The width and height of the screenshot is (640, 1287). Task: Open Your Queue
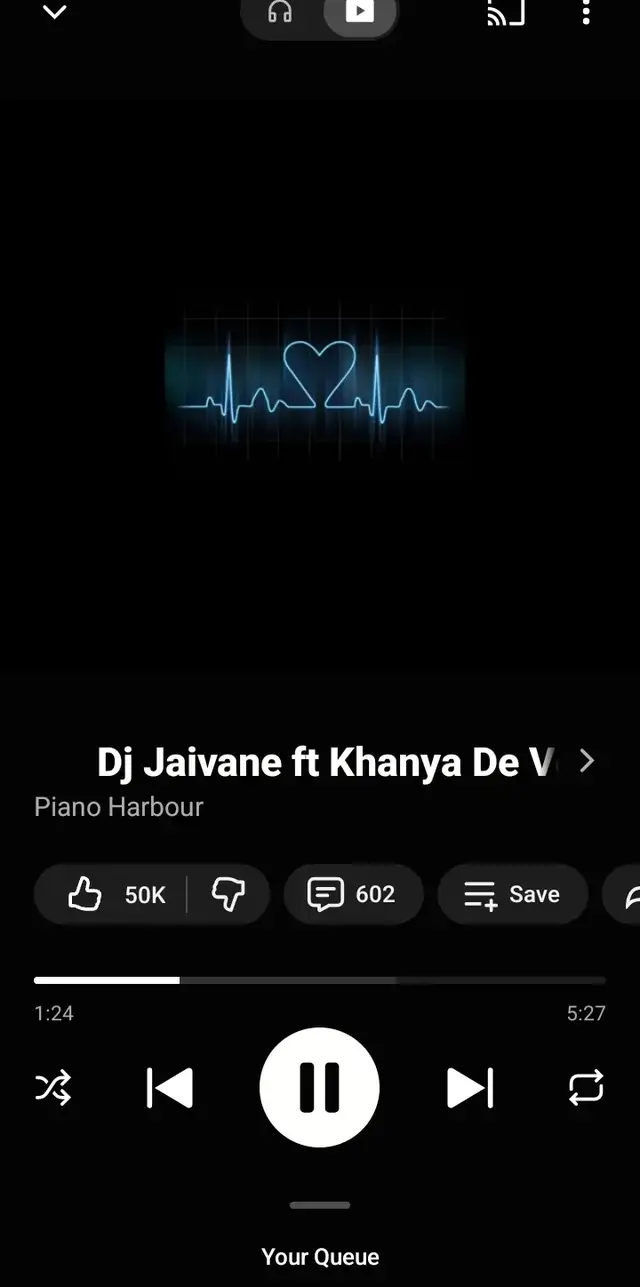pyautogui.click(x=320, y=1256)
